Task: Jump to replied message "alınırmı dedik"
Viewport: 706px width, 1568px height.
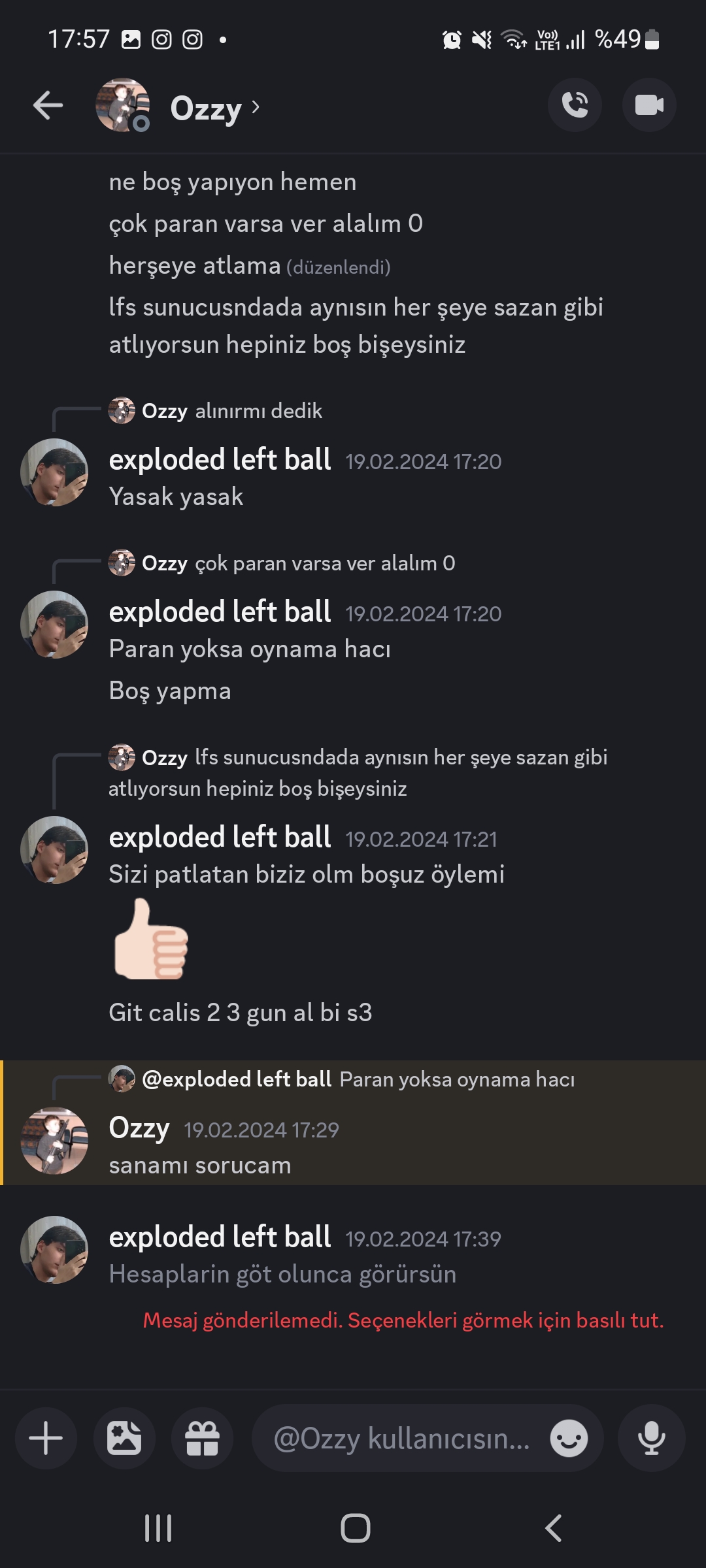Action: 258,411
